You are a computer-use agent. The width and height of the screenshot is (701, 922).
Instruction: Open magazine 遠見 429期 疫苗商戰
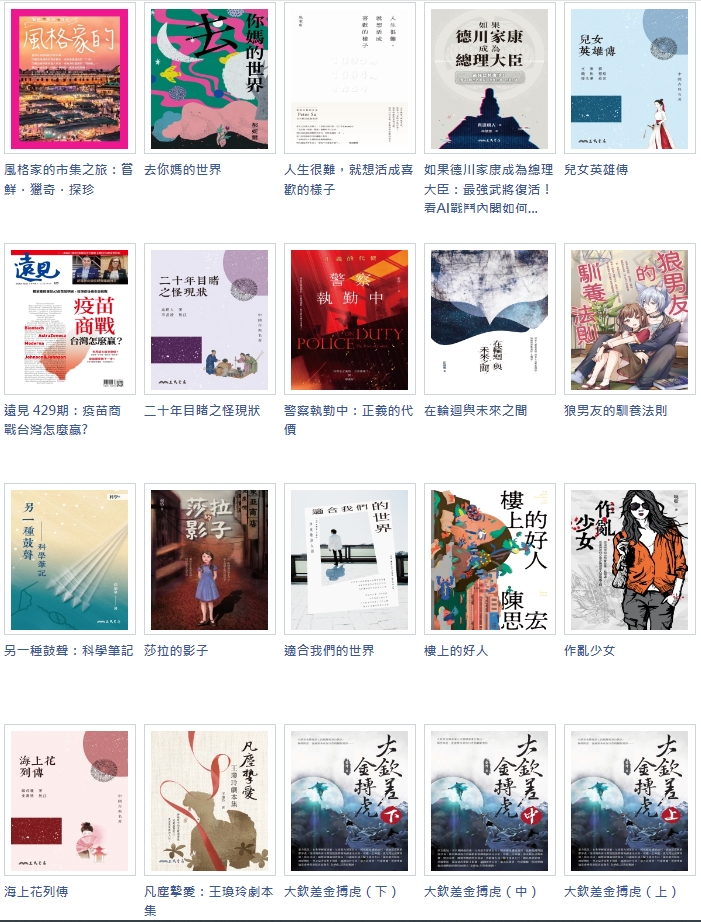click(x=70, y=319)
